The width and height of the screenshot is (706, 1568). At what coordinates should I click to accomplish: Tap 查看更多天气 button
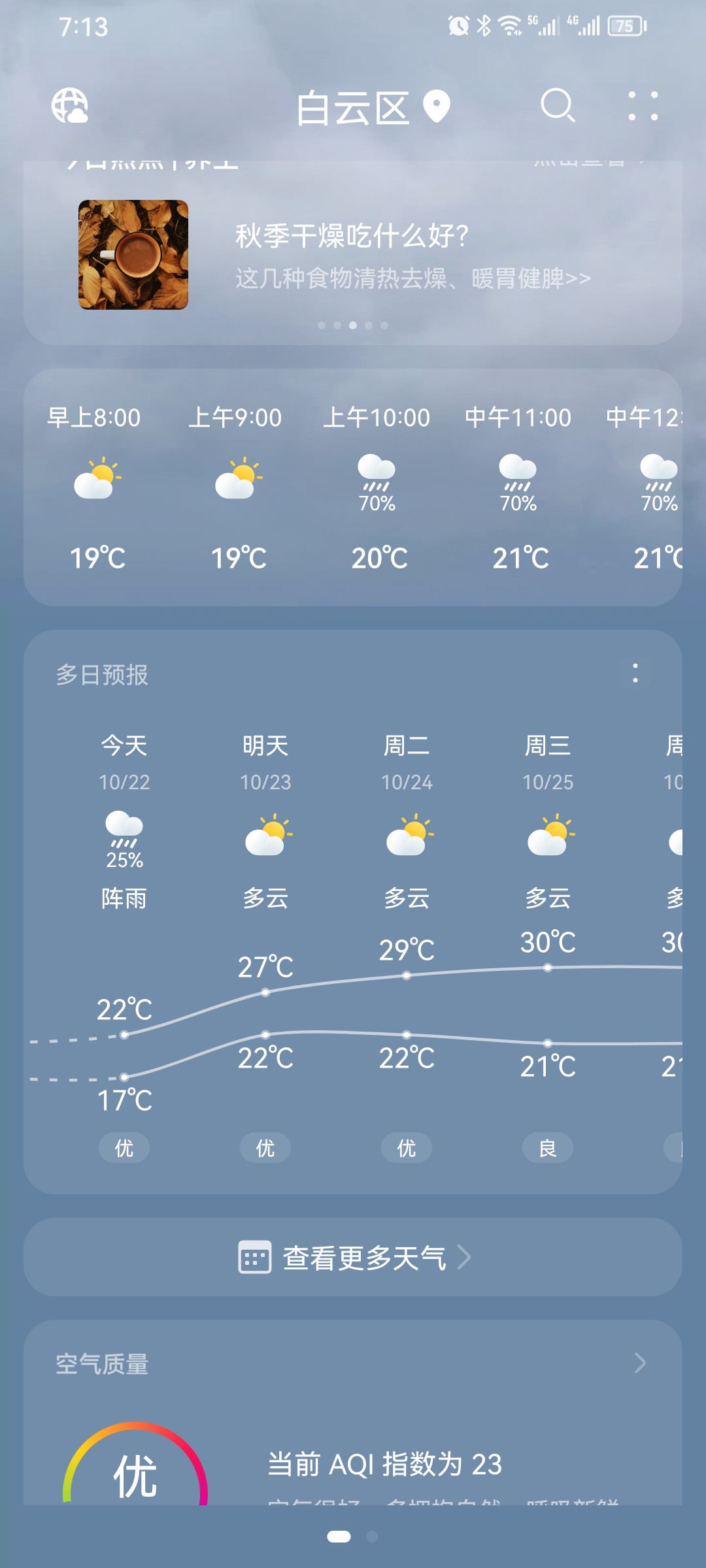(353, 1257)
